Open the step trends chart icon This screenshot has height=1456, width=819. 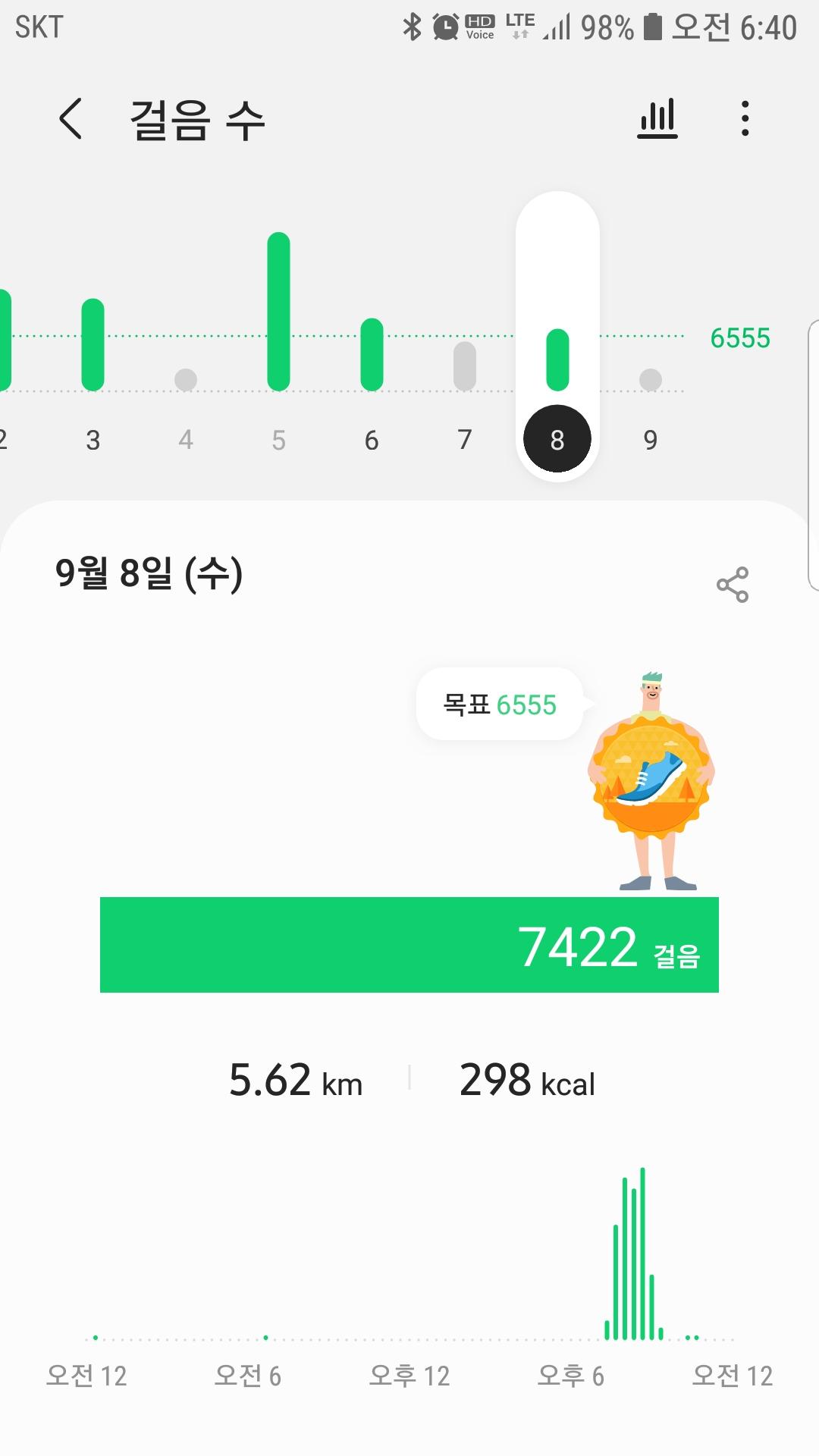657,119
